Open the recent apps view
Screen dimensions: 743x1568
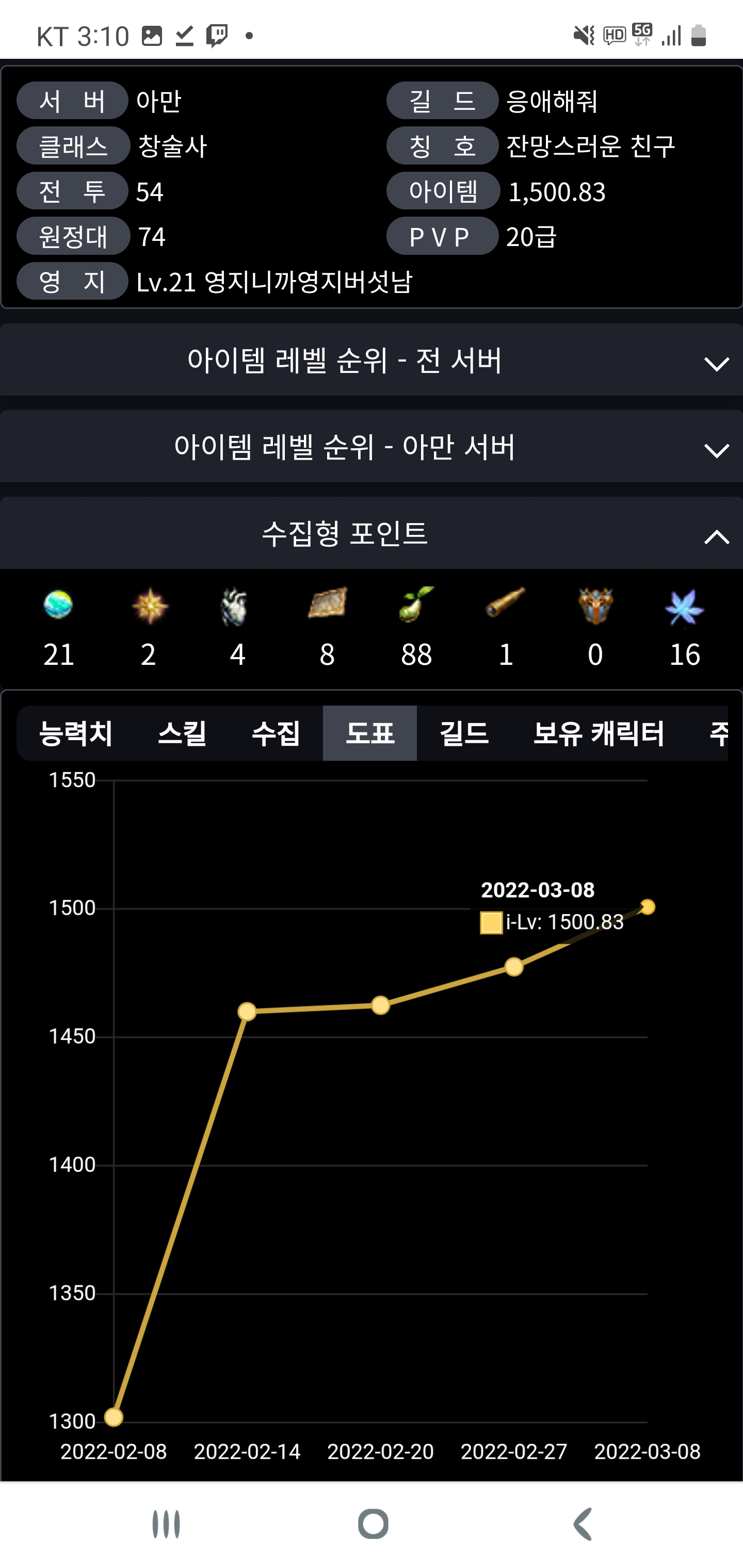tap(166, 1524)
